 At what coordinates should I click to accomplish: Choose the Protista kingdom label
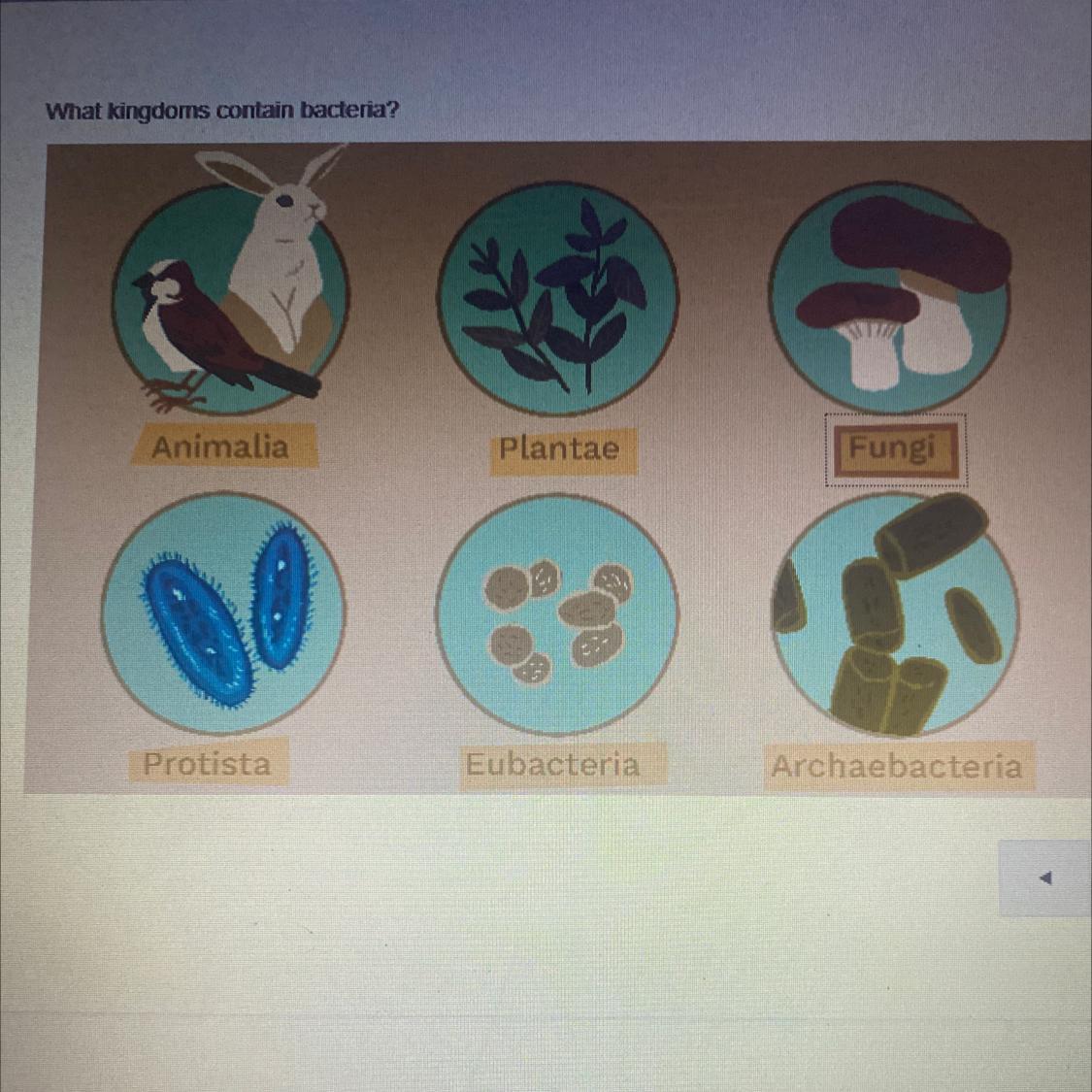coord(207,764)
